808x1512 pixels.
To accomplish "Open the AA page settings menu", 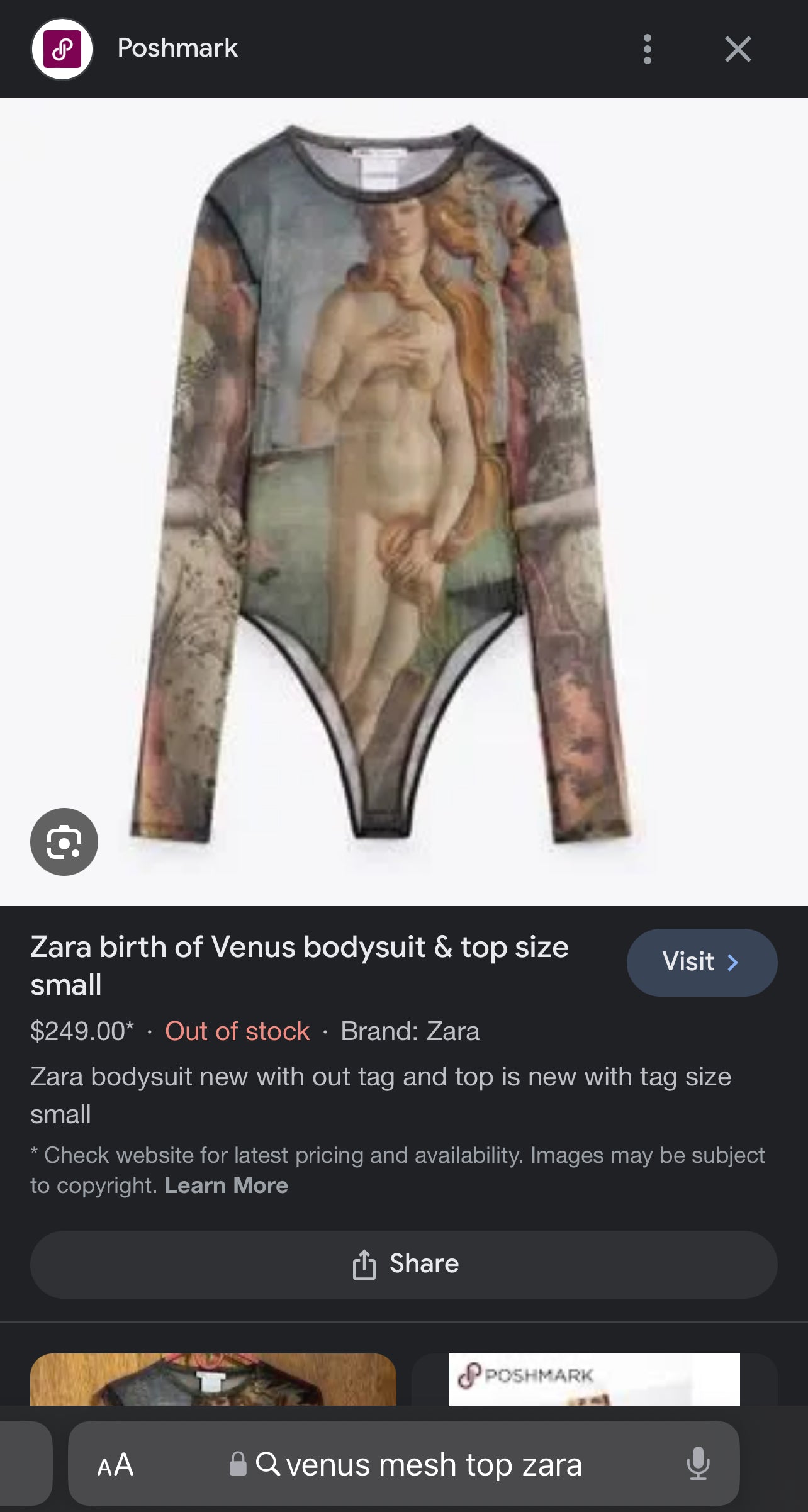I will (115, 1465).
